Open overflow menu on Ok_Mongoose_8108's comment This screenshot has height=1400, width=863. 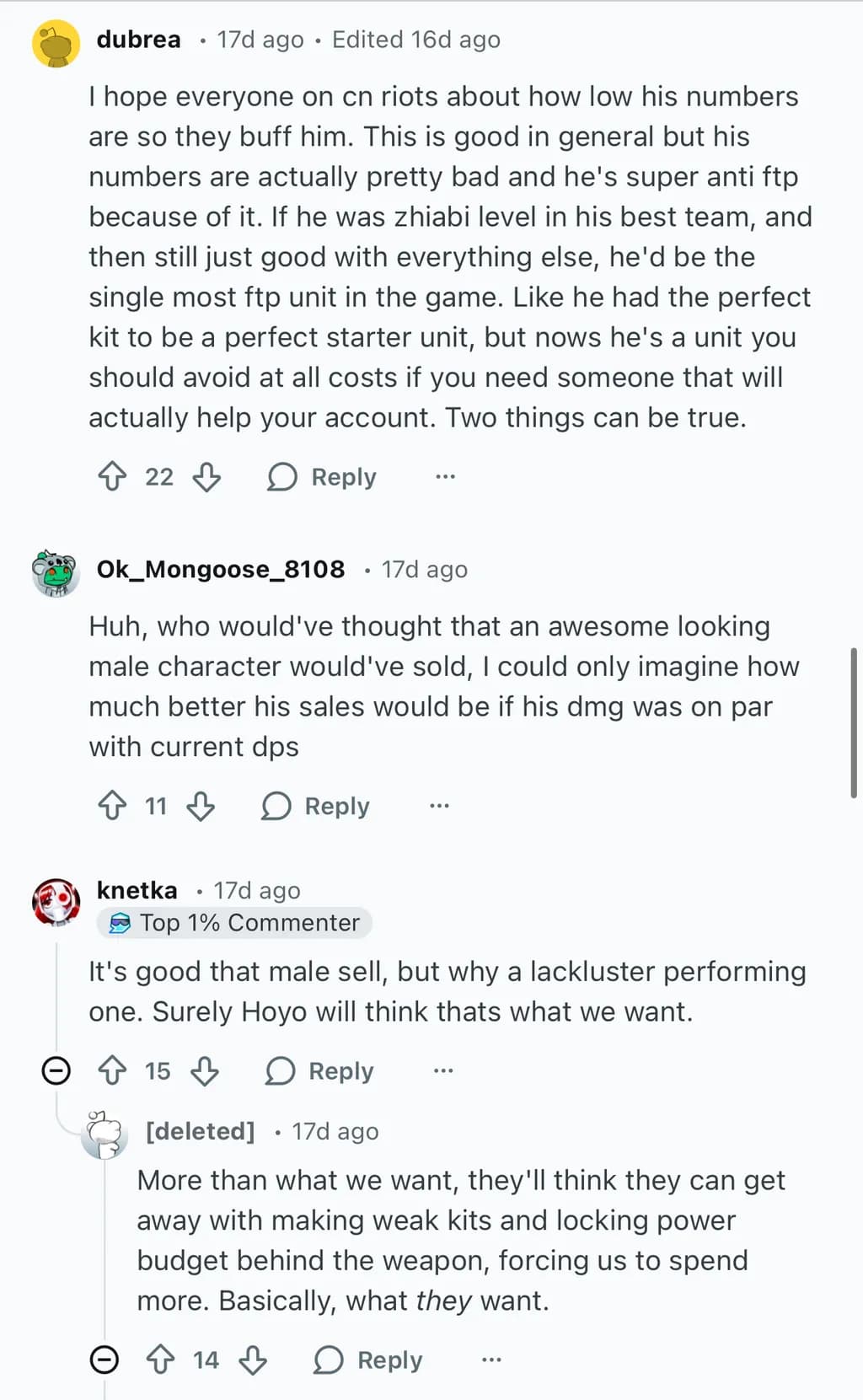click(x=439, y=806)
